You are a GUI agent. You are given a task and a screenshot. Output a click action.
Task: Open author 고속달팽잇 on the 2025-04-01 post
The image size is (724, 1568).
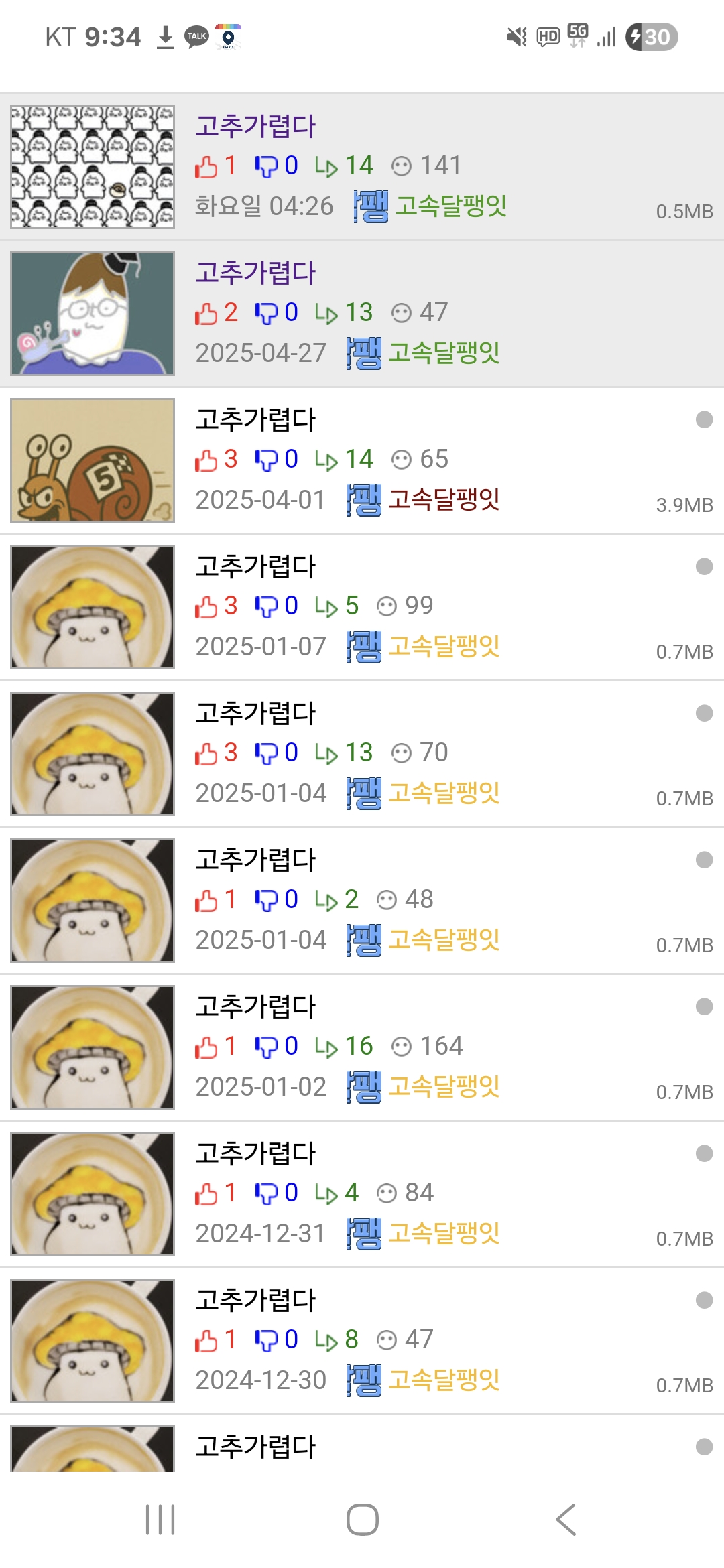point(443,499)
